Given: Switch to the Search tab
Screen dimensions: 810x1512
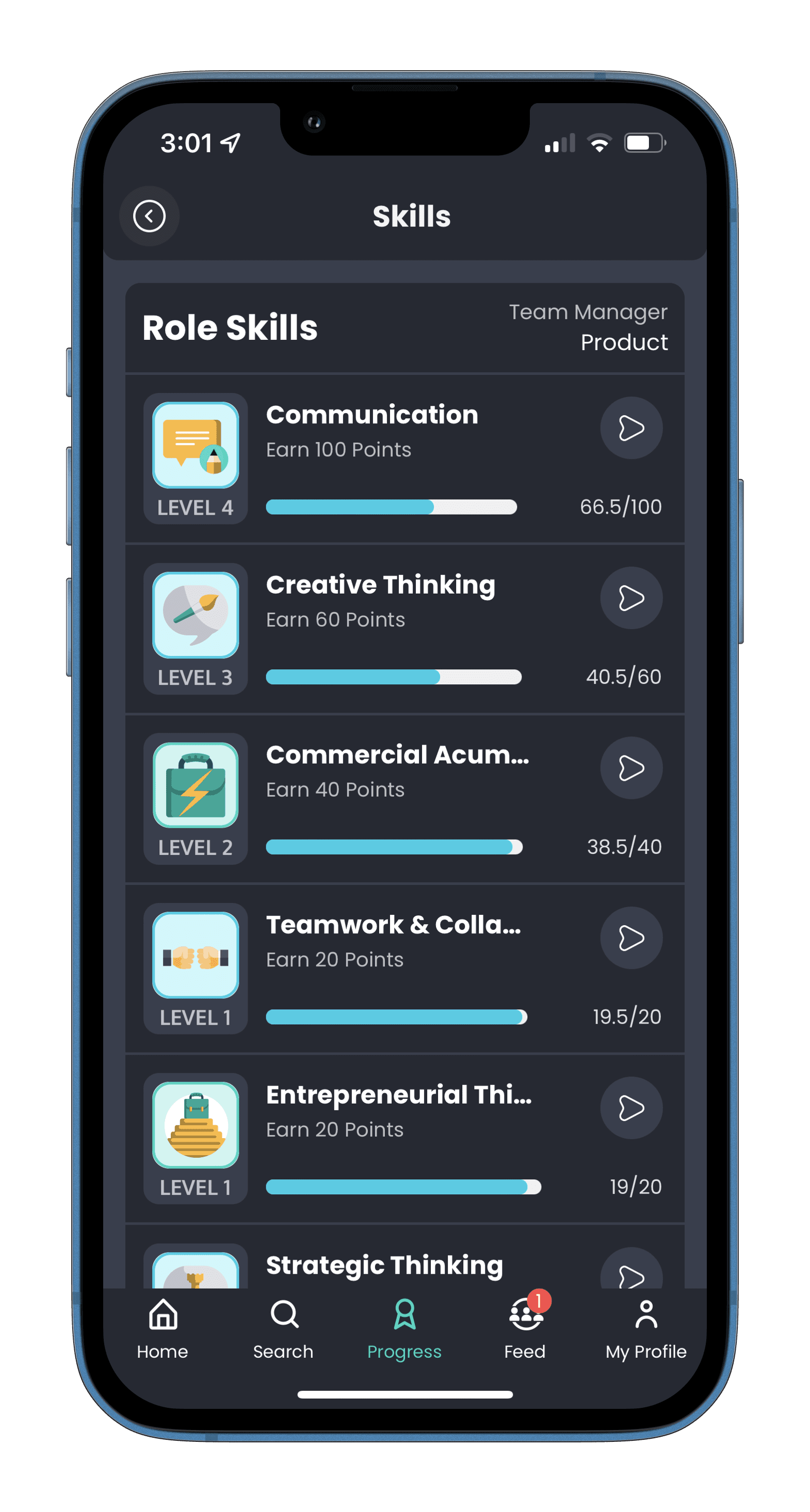Looking at the screenshot, I should pos(284,1329).
